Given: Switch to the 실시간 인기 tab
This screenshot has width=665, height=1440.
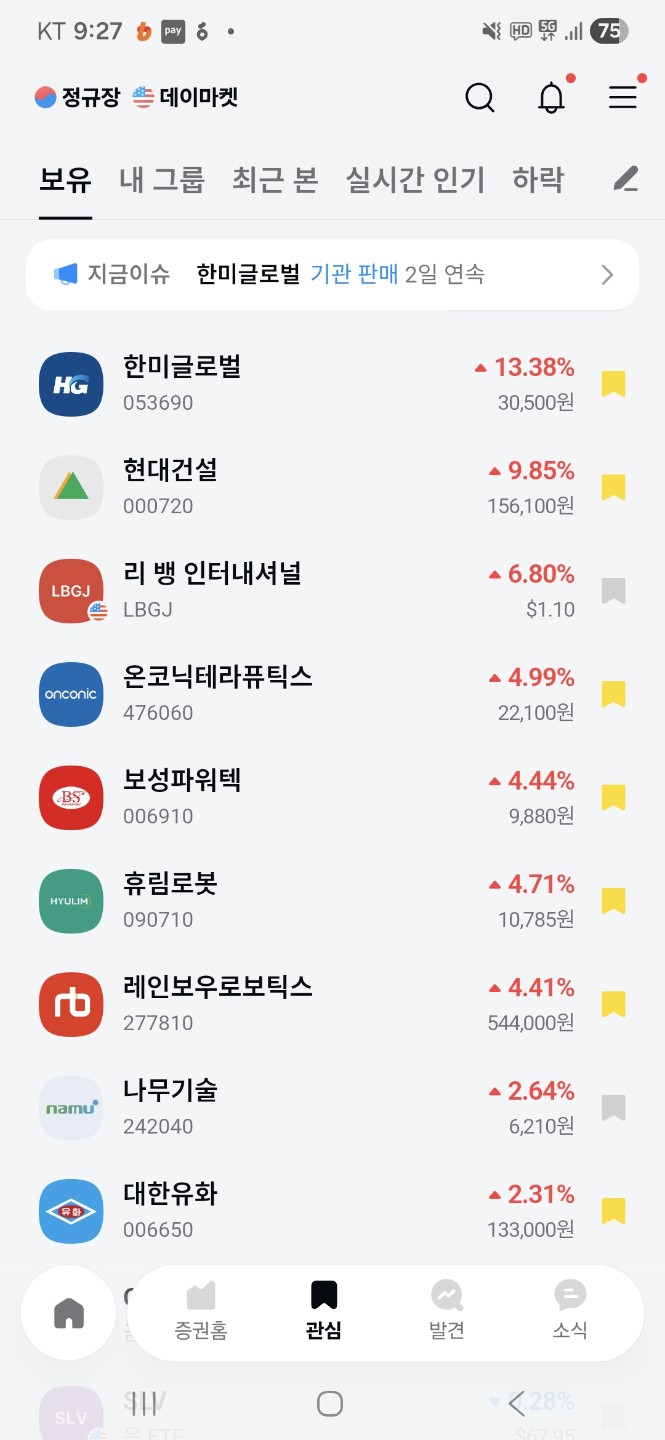Looking at the screenshot, I should 415,180.
